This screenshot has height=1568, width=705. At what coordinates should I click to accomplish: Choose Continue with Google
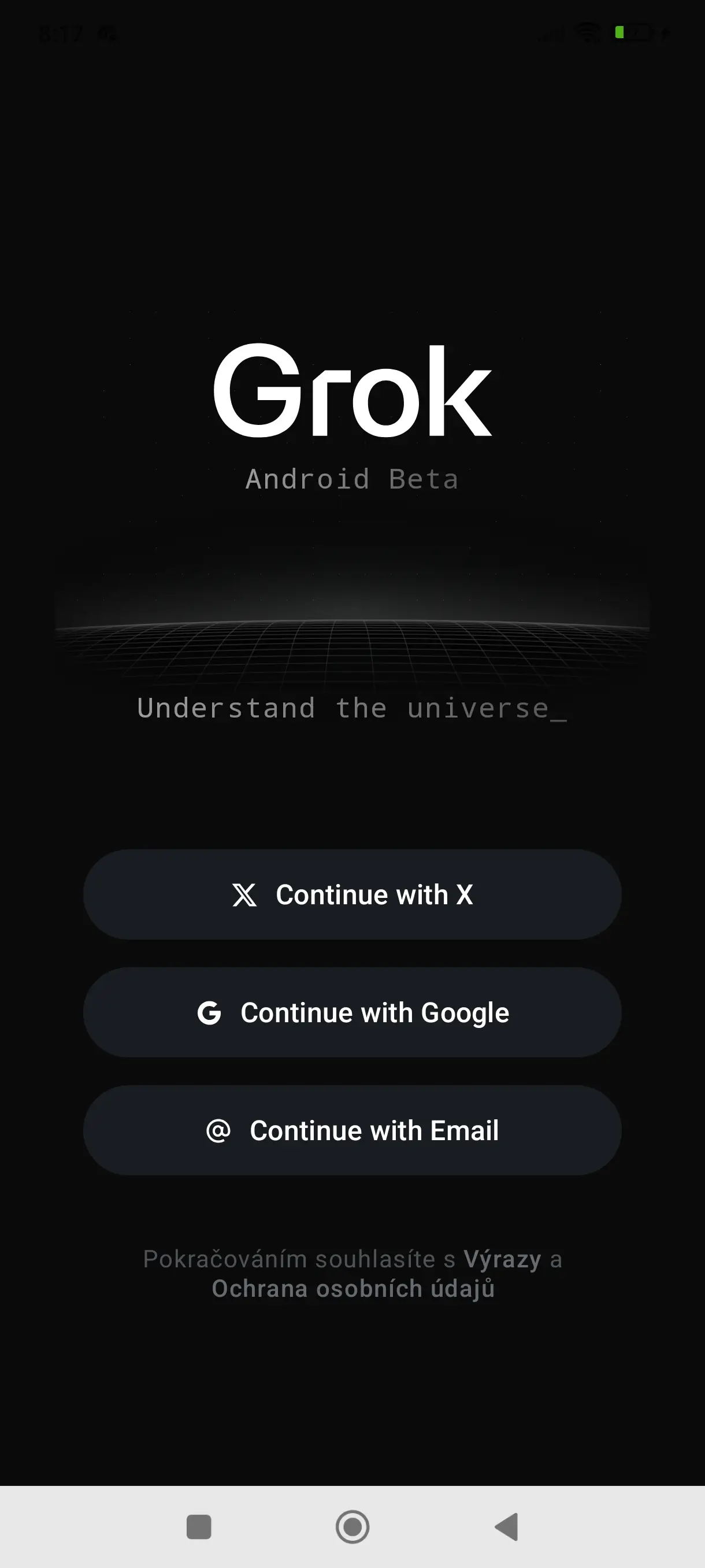click(x=352, y=1012)
